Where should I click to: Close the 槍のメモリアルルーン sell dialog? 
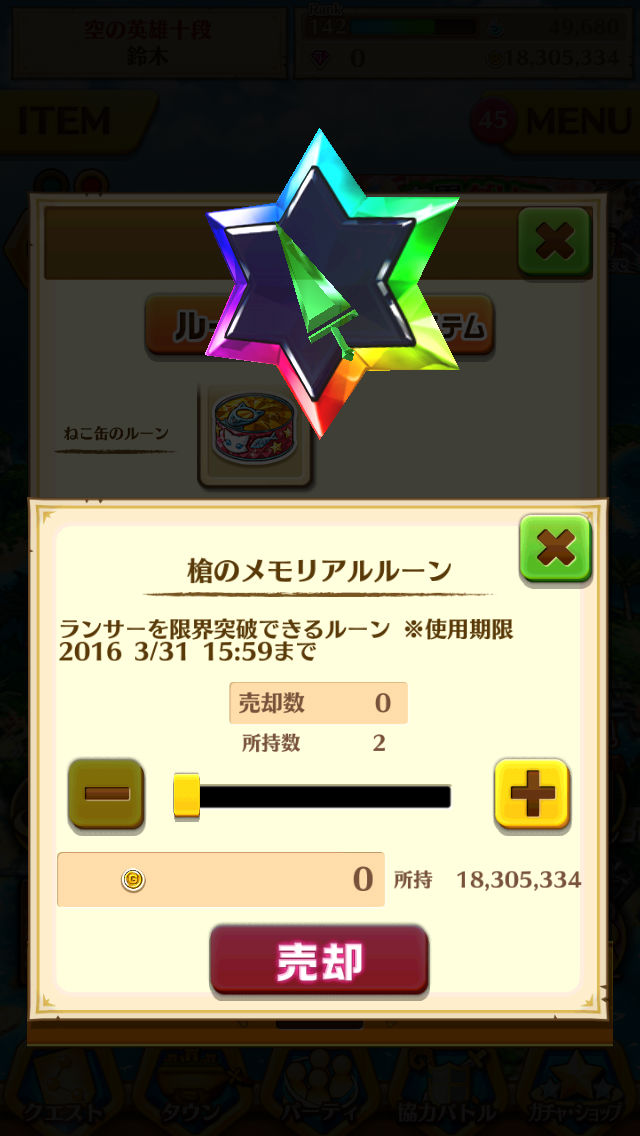tap(555, 548)
